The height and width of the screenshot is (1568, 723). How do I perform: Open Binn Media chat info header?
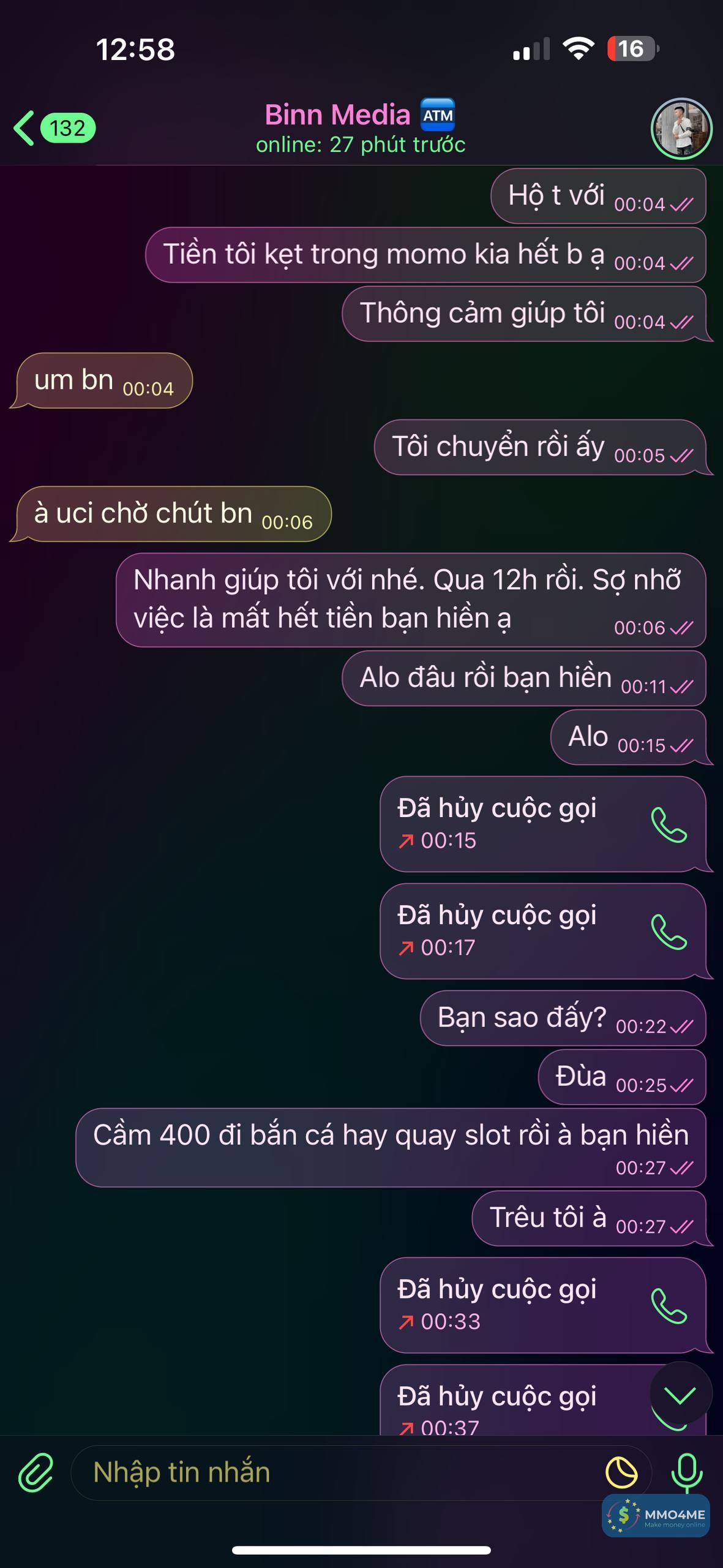click(360, 128)
